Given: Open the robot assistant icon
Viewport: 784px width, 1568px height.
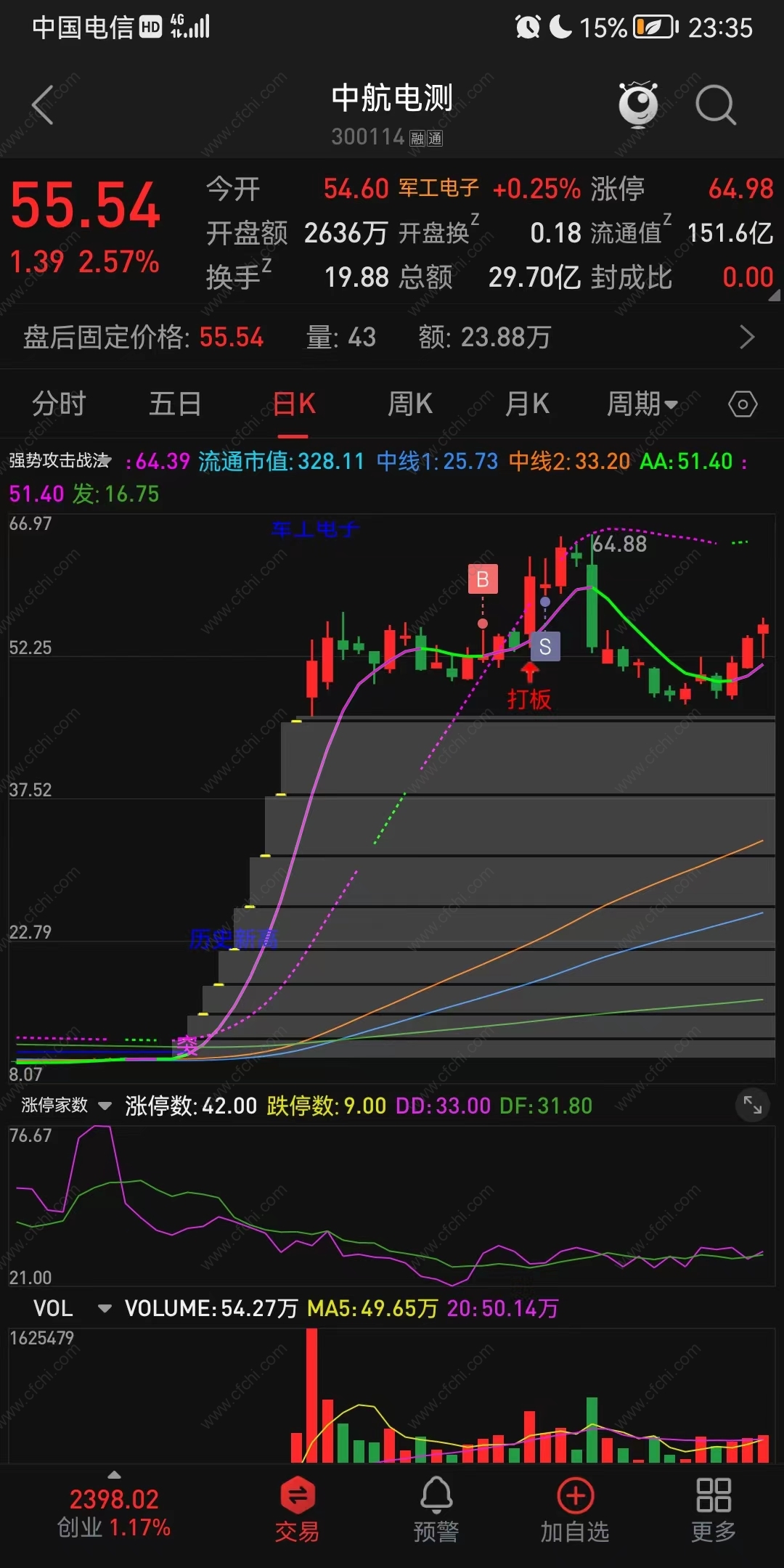Looking at the screenshot, I should coord(638,105).
